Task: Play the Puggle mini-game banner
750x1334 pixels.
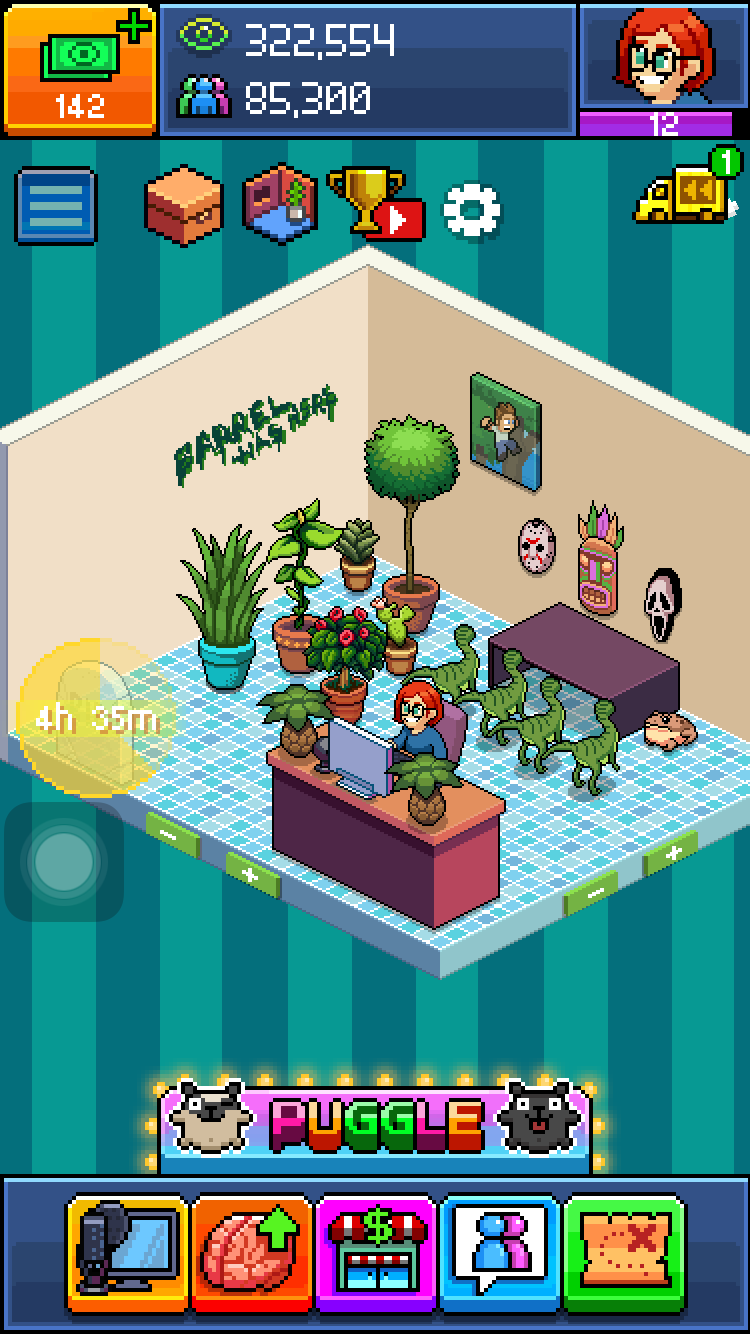Action: click(375, 1123)
